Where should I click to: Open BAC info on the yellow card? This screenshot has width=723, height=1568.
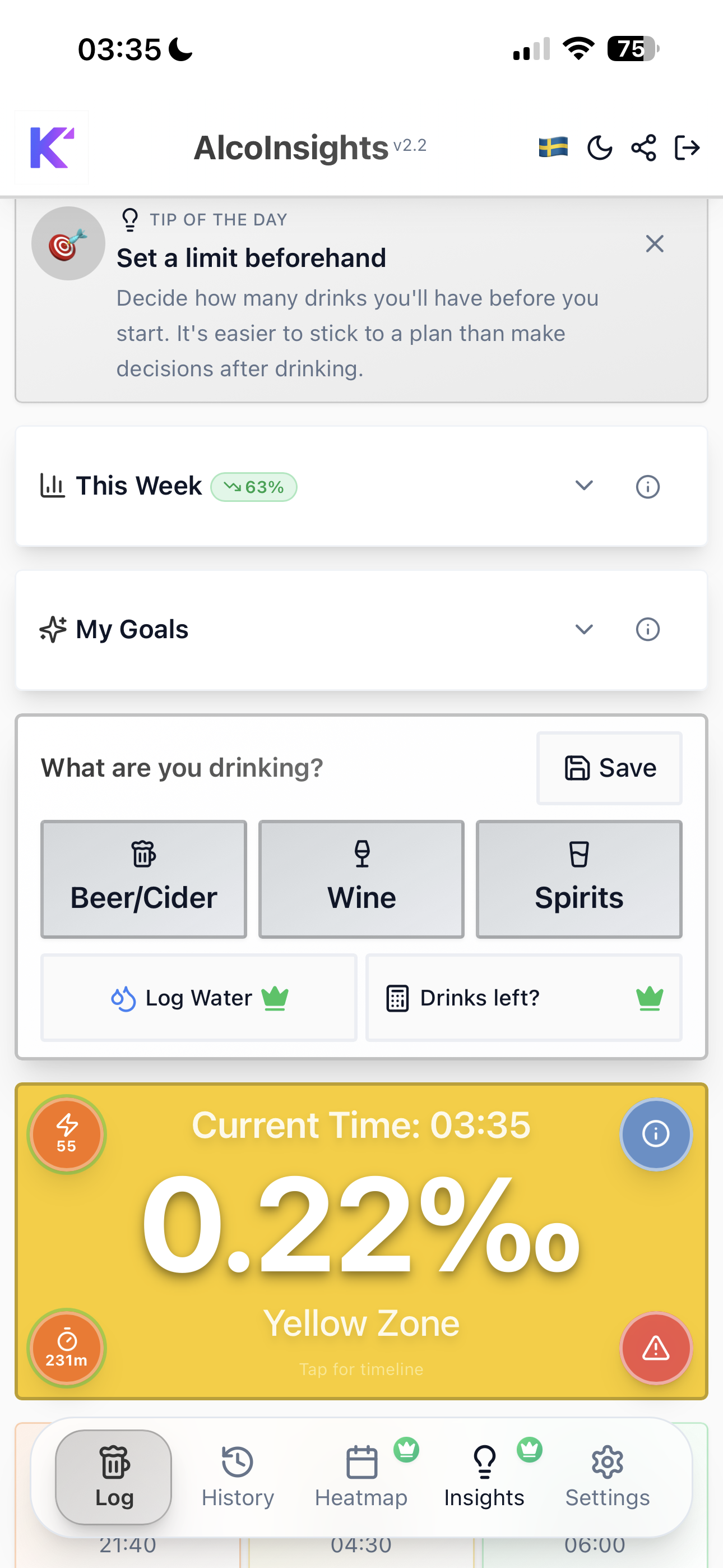tap(655, 1133)
